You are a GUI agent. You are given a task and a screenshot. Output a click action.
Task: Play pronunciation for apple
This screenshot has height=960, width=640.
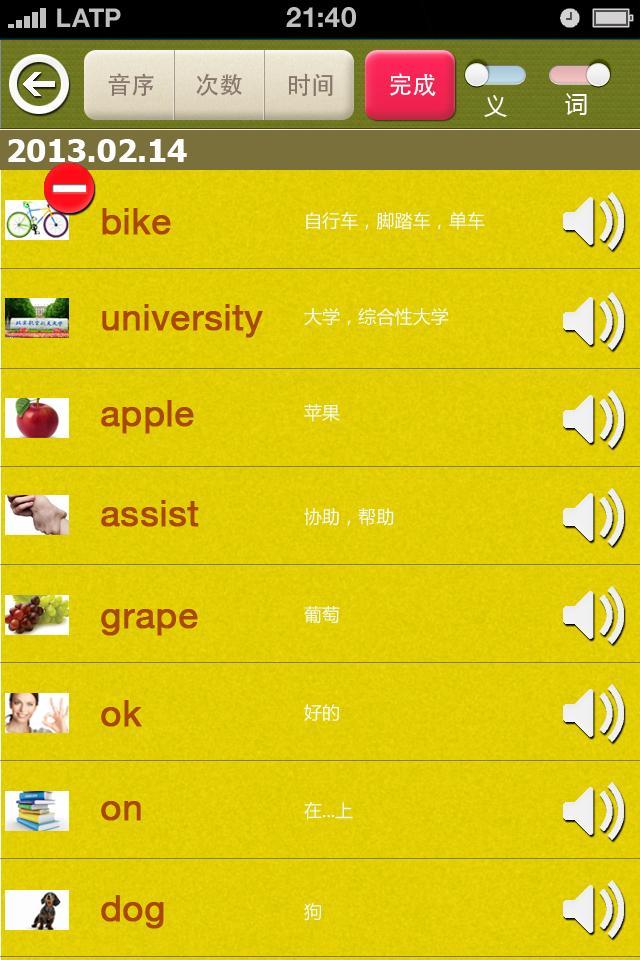[593, 417]
